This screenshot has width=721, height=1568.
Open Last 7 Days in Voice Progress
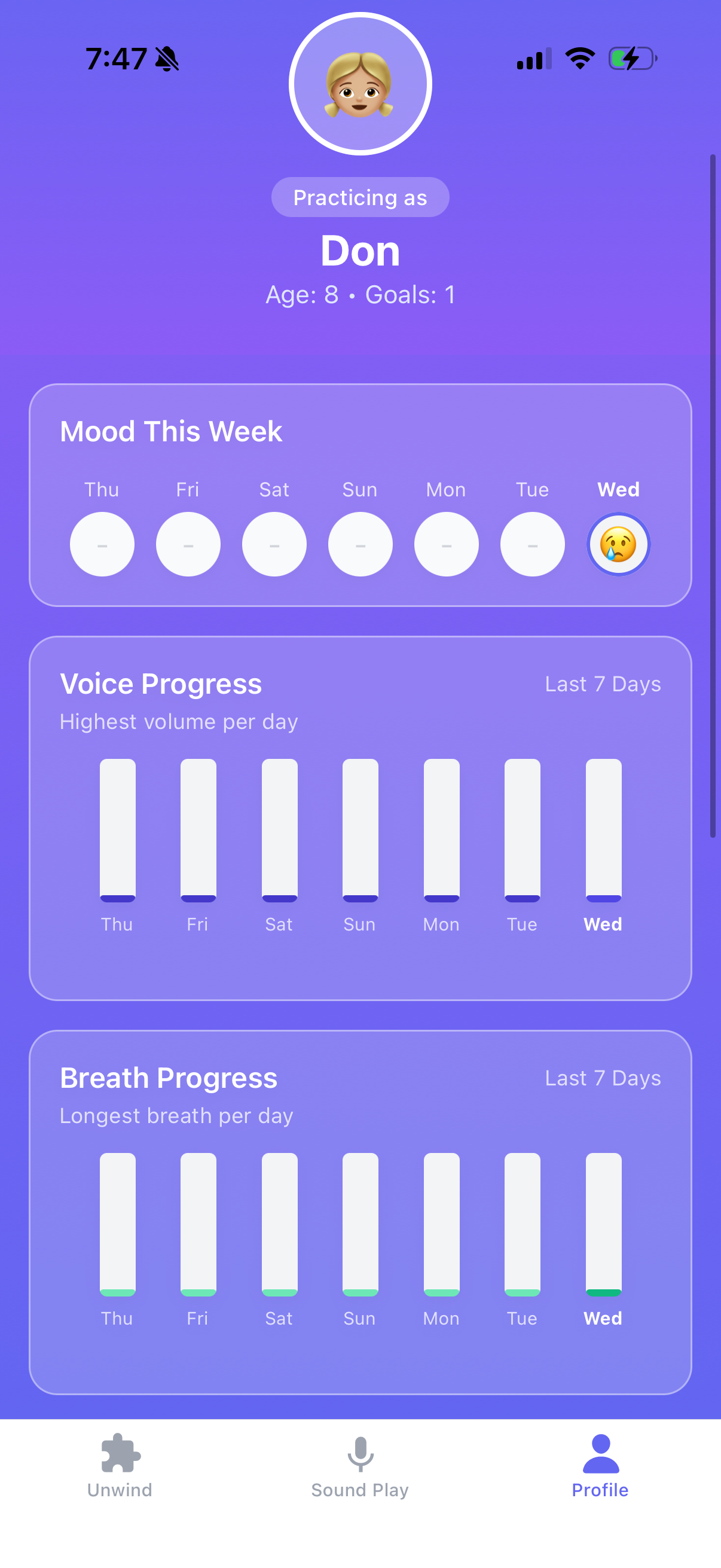pyautogui.click(x=602, y=684)
